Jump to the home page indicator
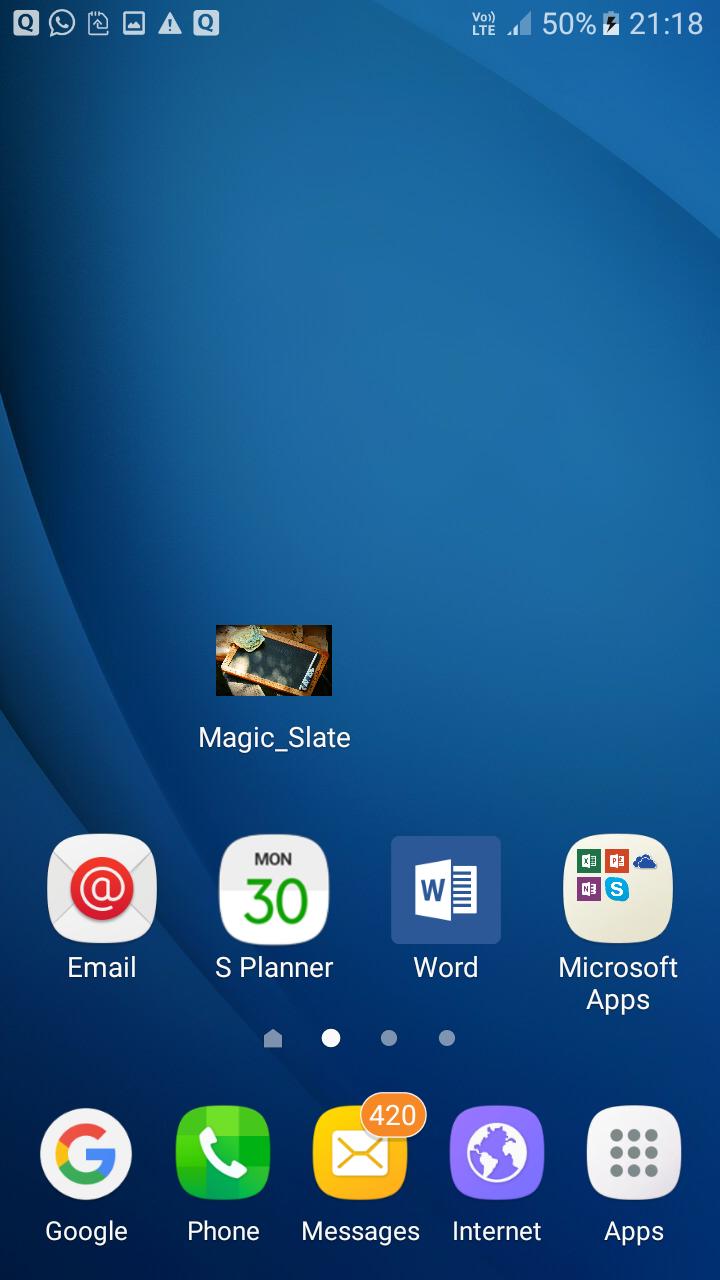The height and width of the screenshot is (1280, 720). (x=273, y=1039)
